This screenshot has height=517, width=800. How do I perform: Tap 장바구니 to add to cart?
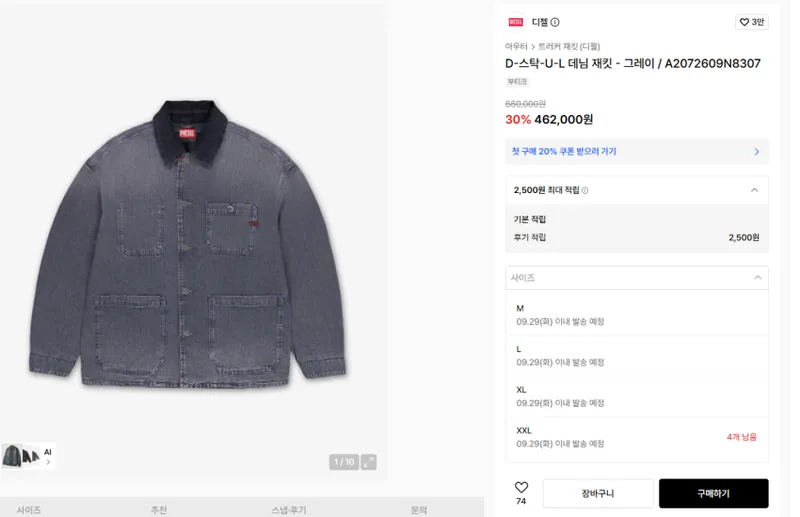tap(598, 494)
